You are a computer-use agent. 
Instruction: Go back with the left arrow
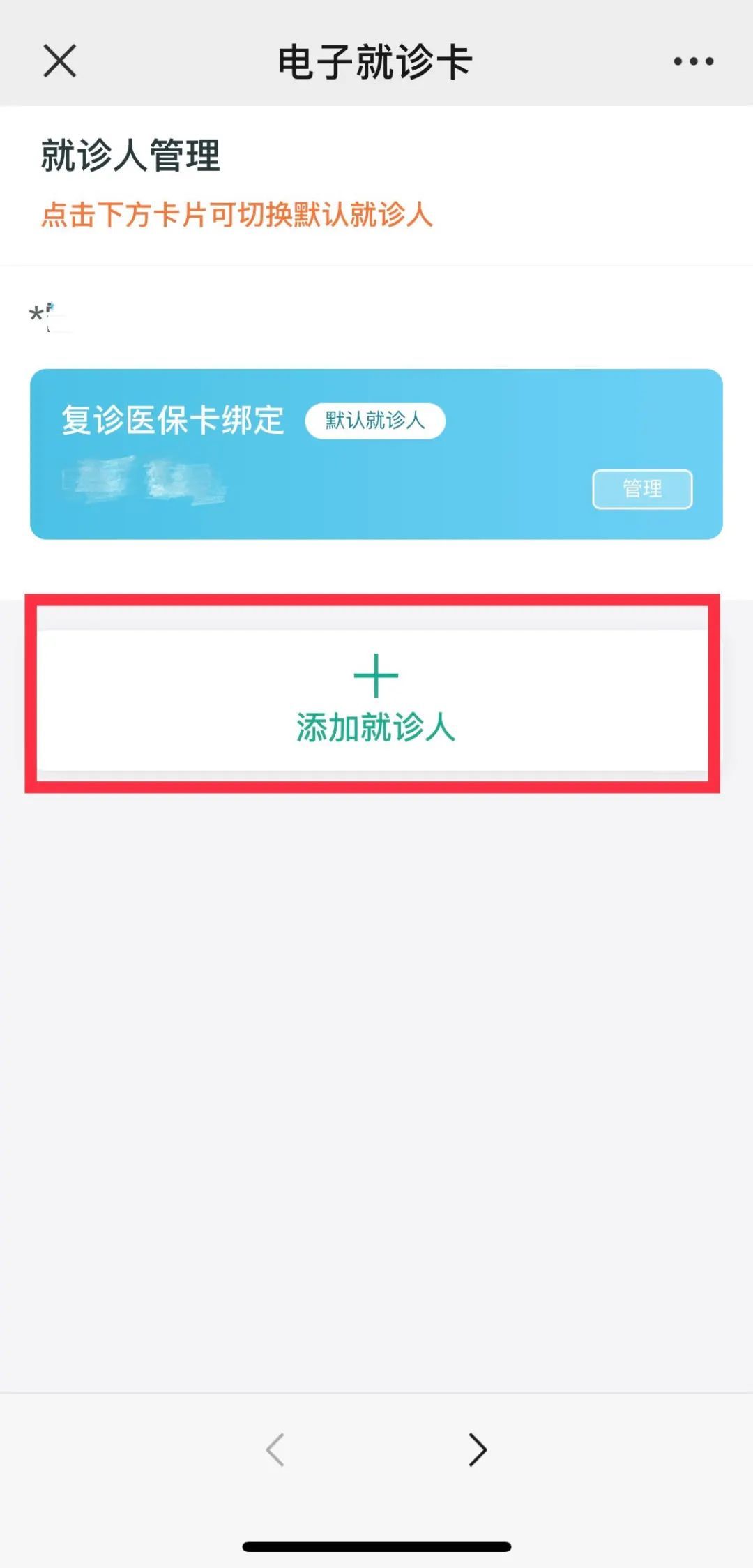click(x=275, y=1450)
